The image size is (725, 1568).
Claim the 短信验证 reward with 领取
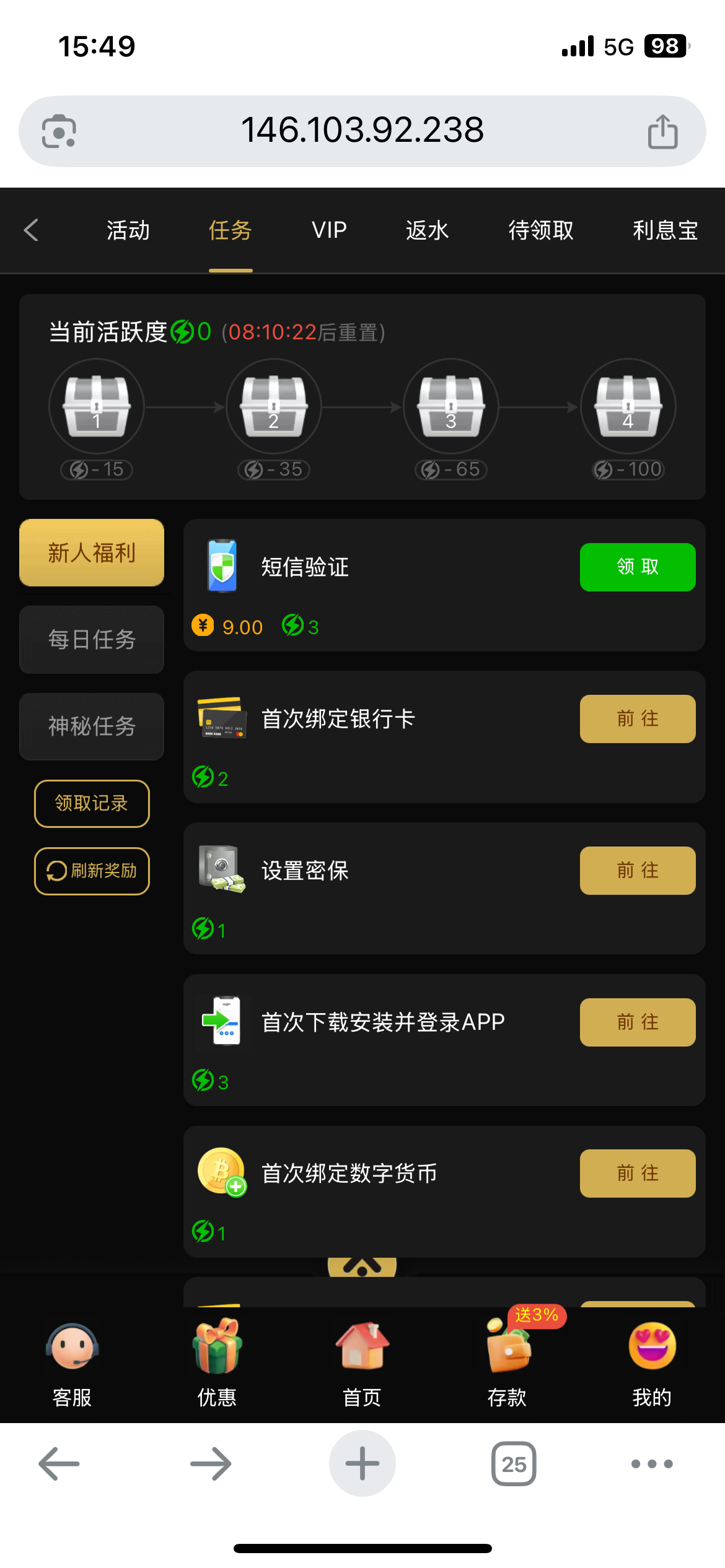637,567
